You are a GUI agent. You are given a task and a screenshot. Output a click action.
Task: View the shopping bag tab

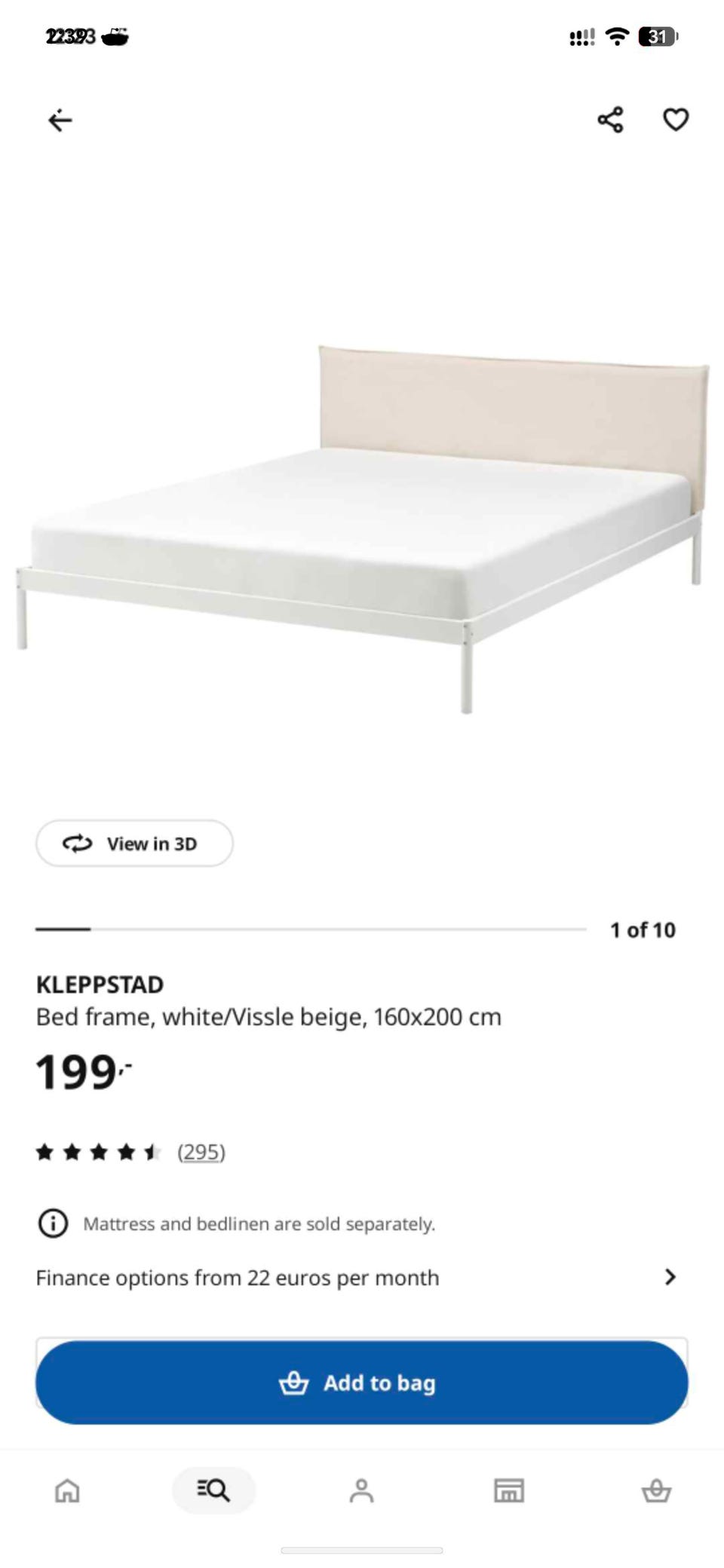(656, 1490)
